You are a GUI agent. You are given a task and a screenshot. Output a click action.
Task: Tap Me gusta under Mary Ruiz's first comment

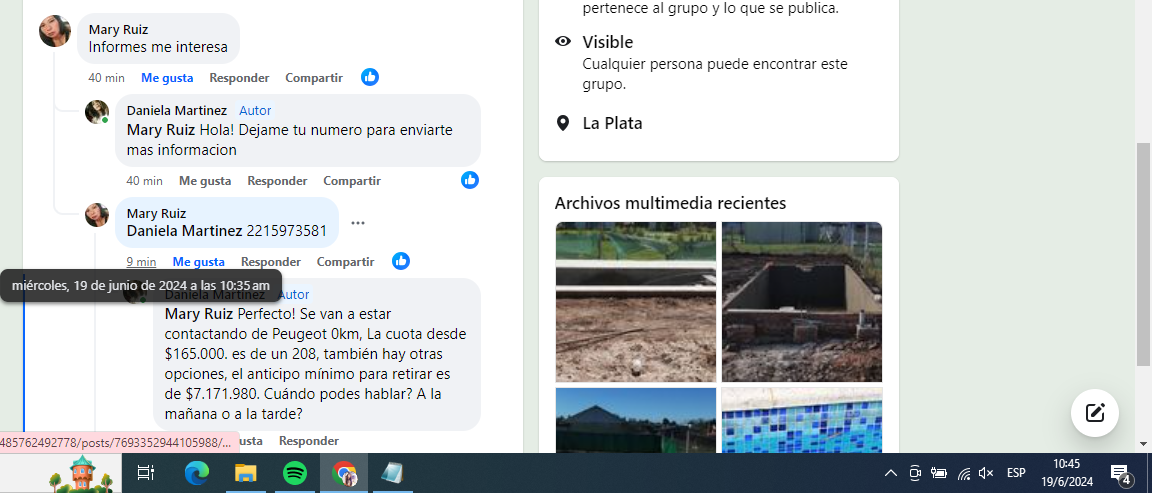click(167, 78)
